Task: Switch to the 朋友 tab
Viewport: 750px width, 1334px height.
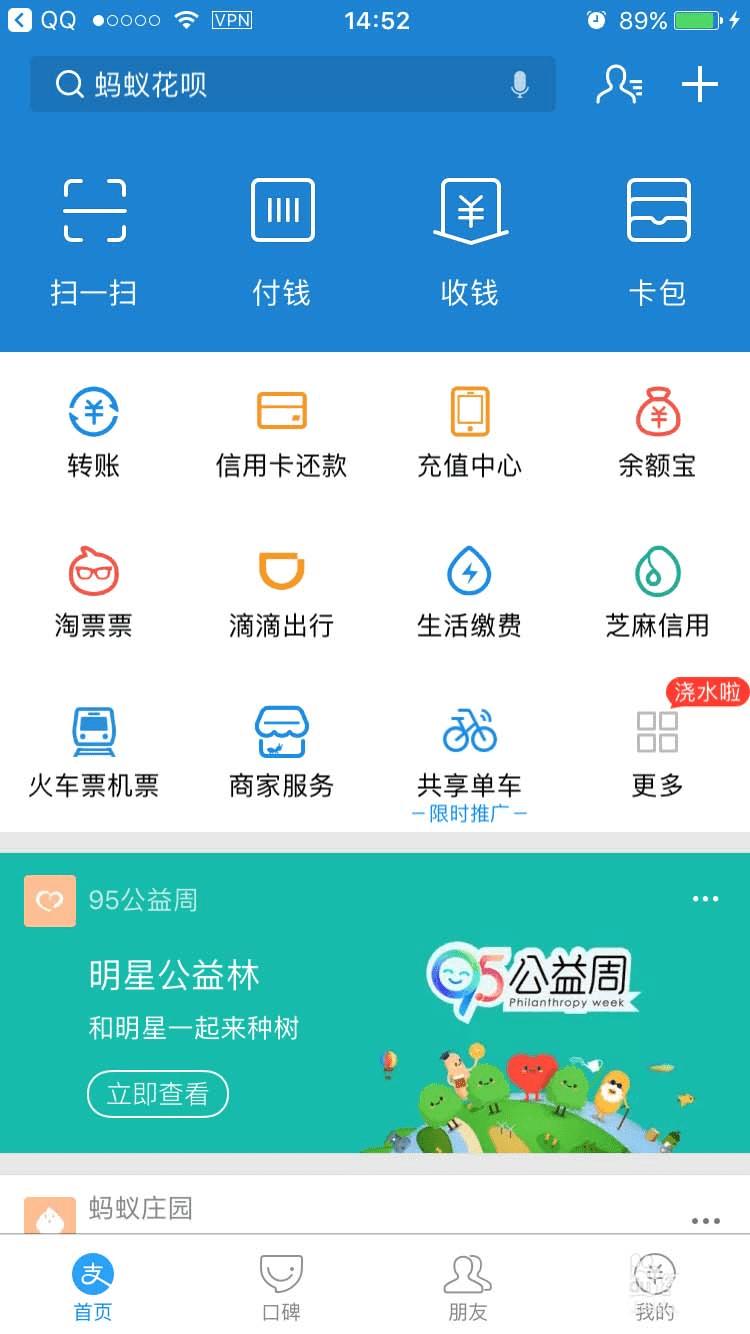Action: [x=468, y=1288]
